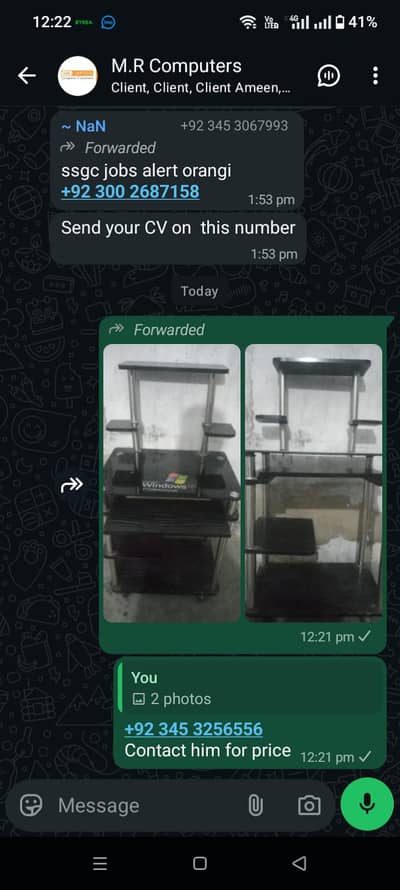400x890 pixels.
Task: Open the camera from the message bar
Action: pos(309,805)
